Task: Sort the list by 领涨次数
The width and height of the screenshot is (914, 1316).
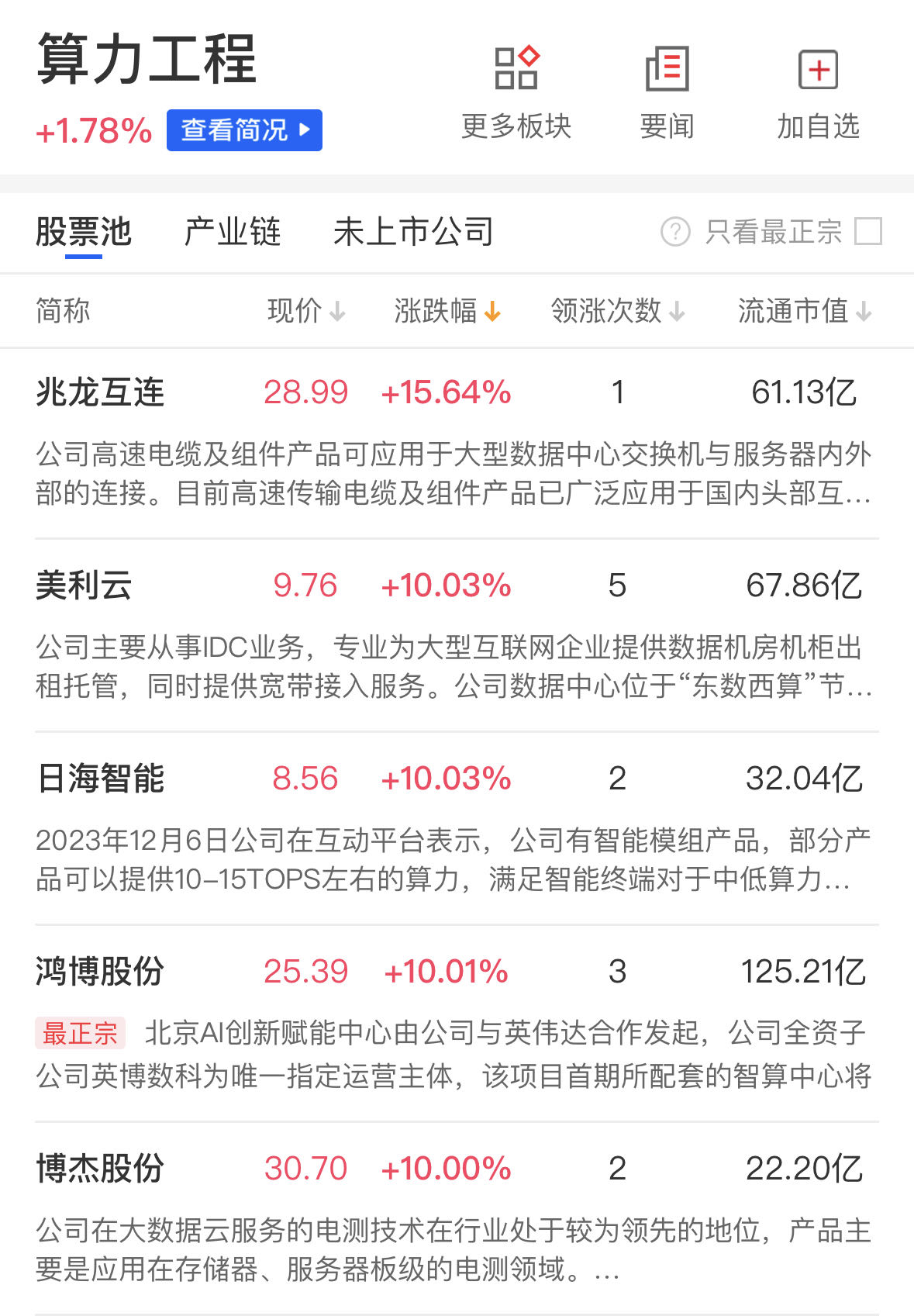Action: tap(617, 311)
